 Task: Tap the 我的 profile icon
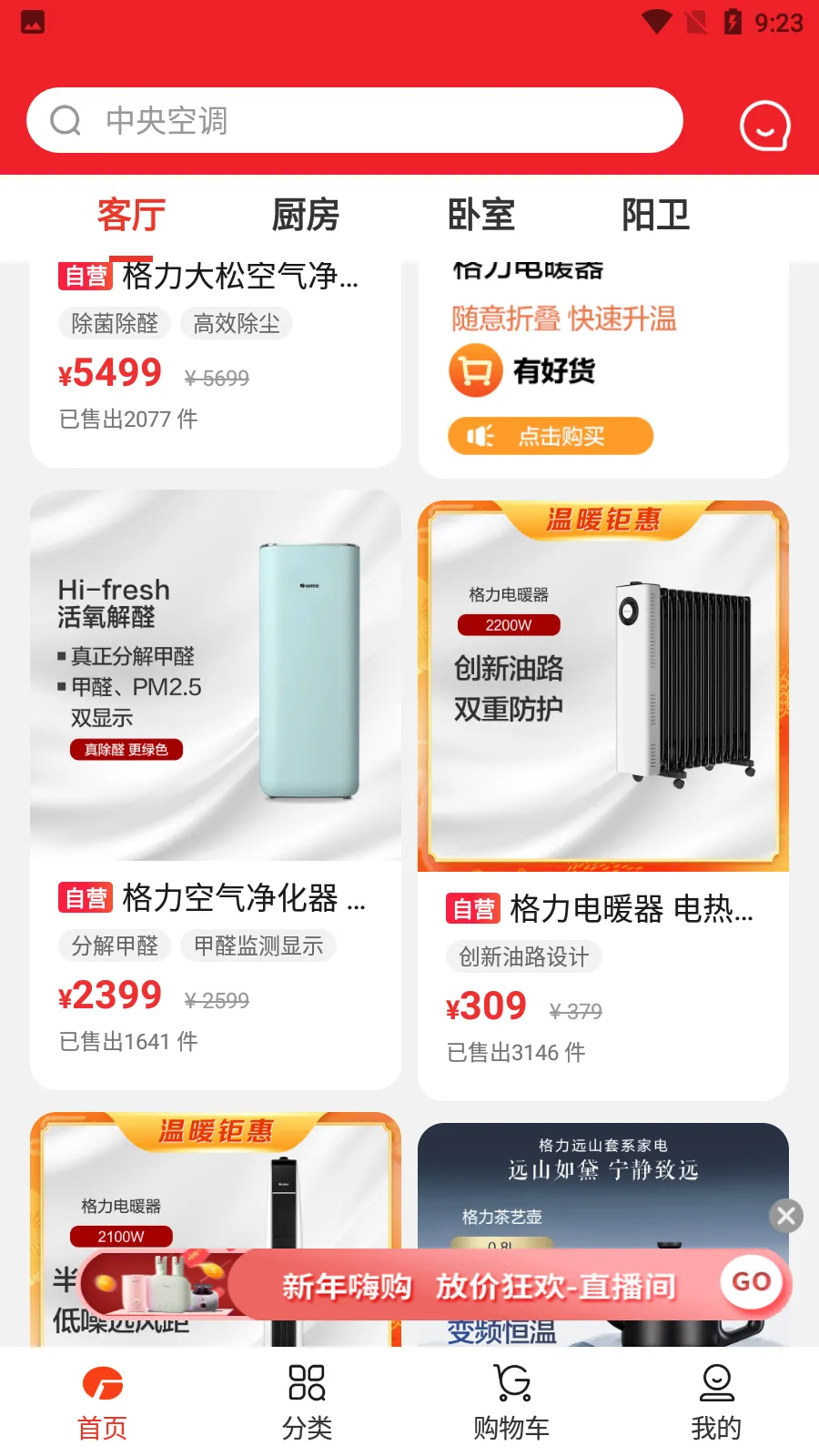click(x=717, y=1383)
